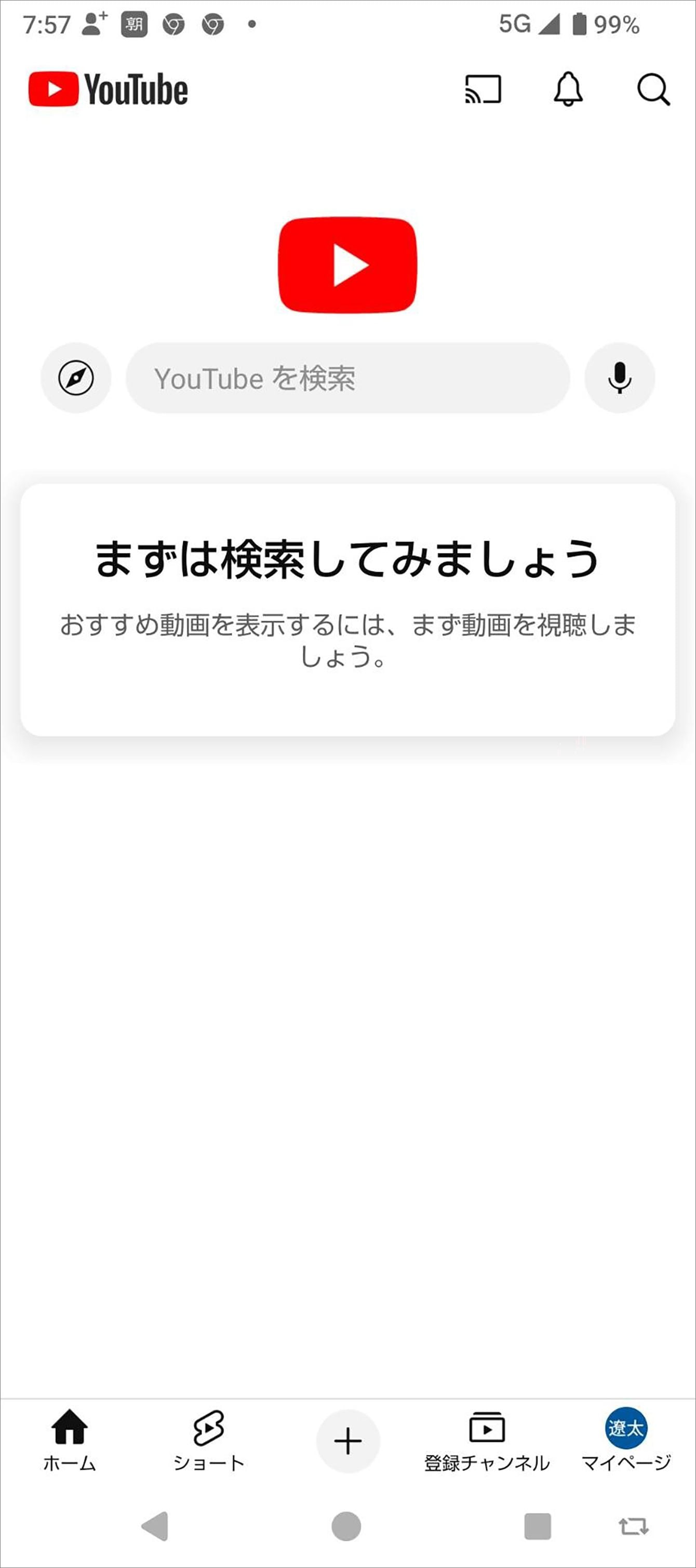Open the notifications bell
The width and height of the screenshot is (696, 1568).
pyautogui.click(x=568, y=89)
